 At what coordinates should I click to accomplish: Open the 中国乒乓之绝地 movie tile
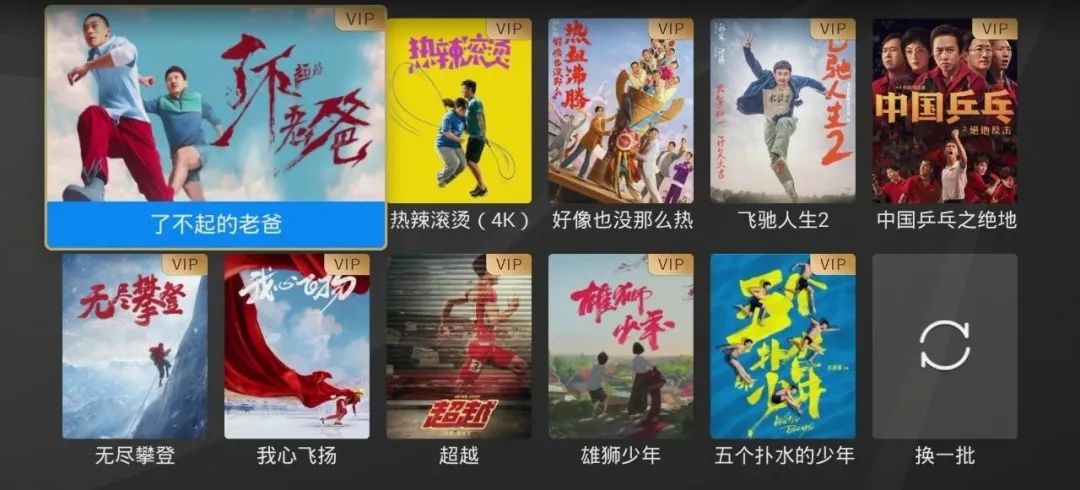tap(945, 112)
